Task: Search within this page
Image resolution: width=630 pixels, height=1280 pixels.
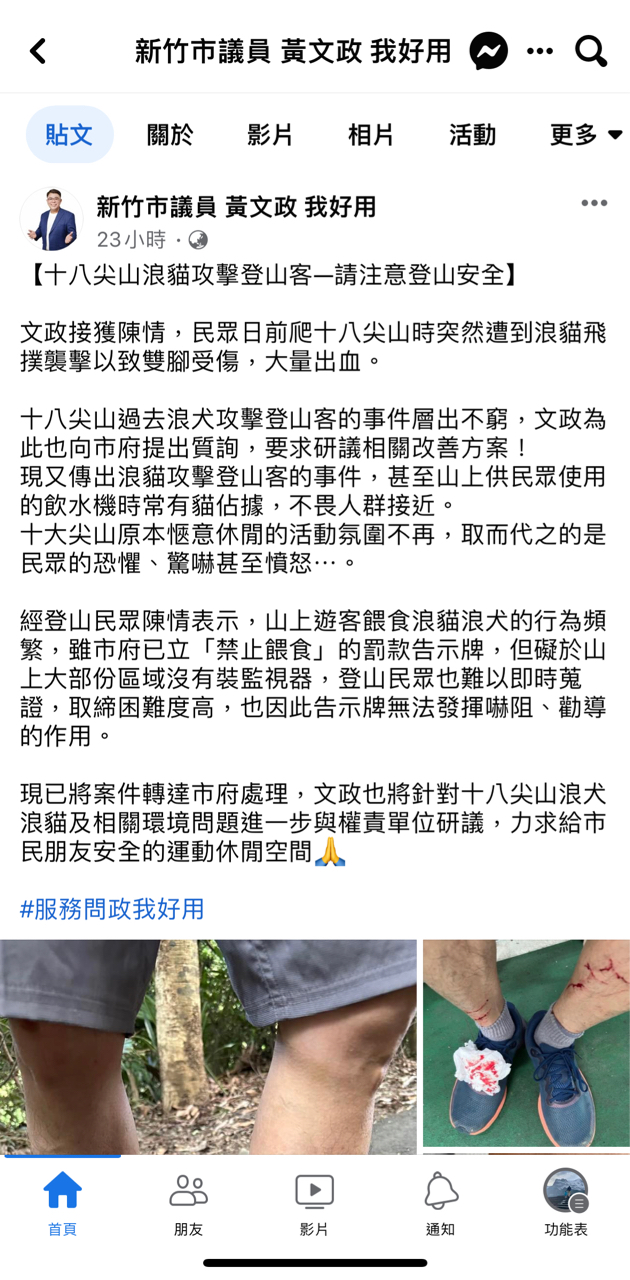Action: click(591, 51)
